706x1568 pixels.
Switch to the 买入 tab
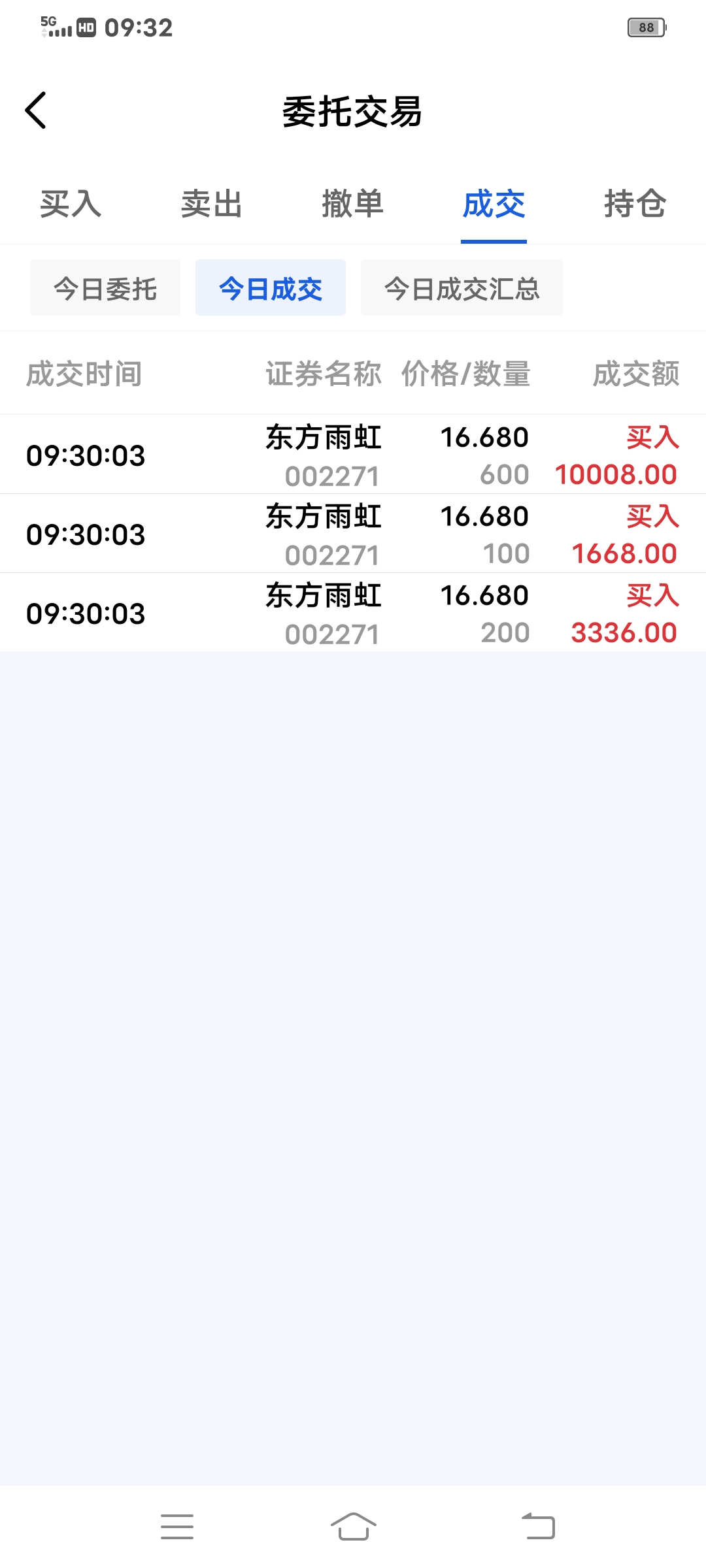pyautogui.click(x=71, y=204)
